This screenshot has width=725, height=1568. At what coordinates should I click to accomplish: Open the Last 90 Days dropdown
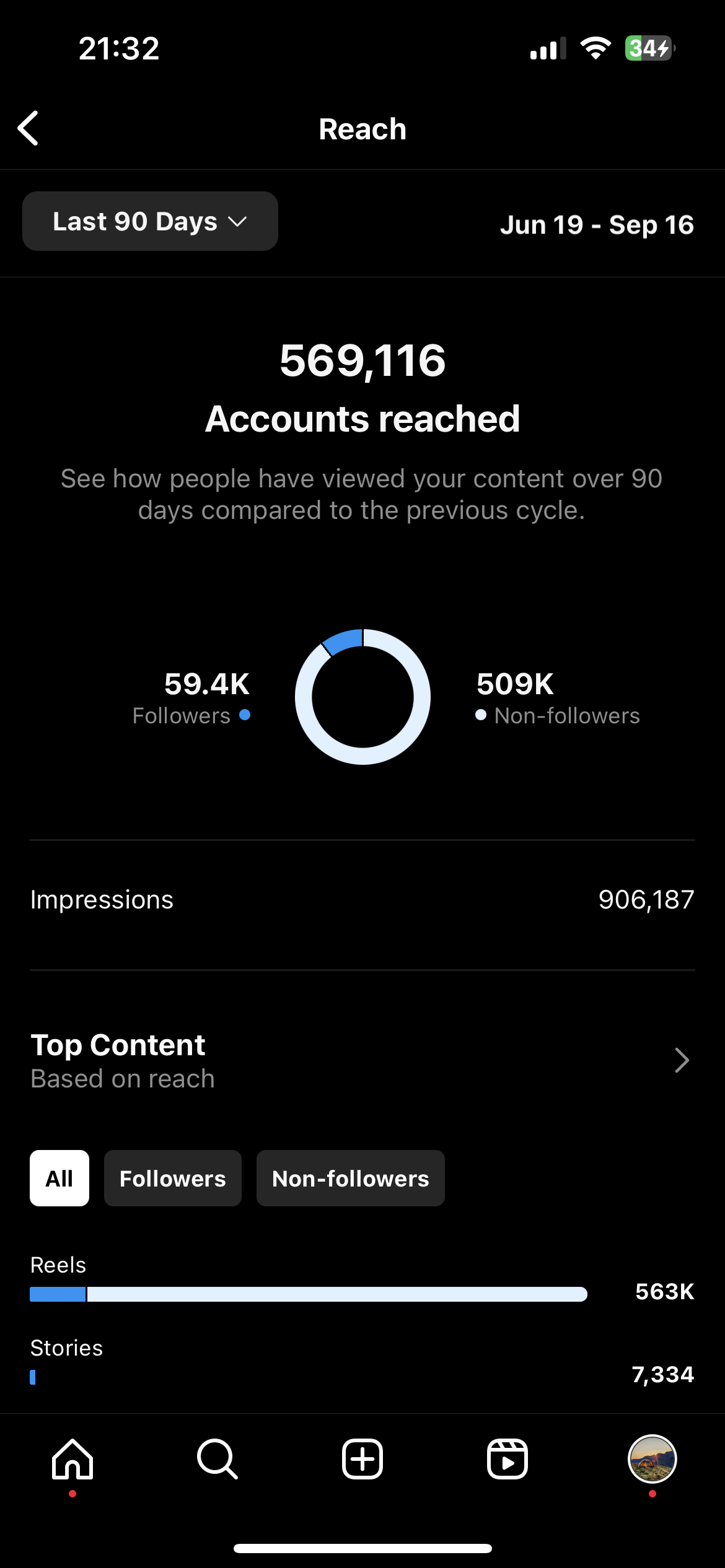click(150, 221)
